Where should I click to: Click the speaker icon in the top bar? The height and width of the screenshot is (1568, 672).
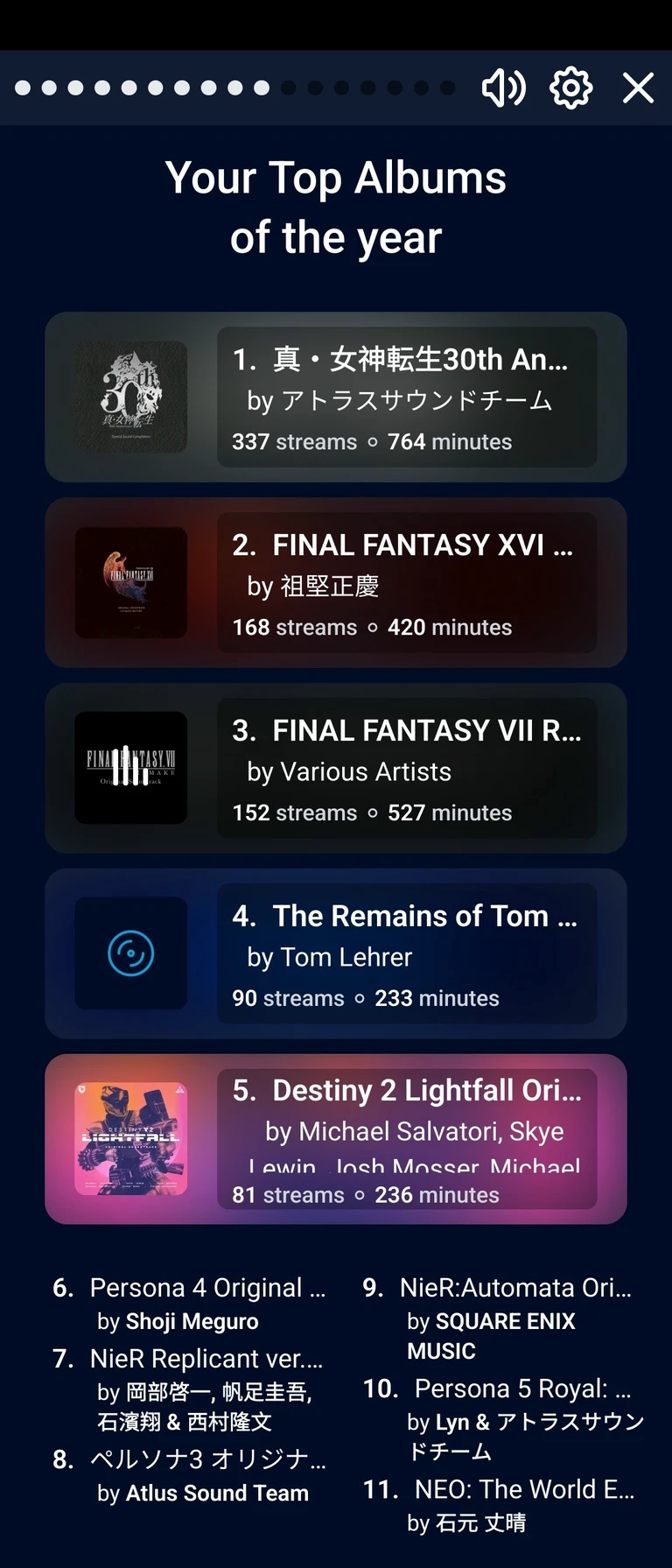(x=504, y=88)
